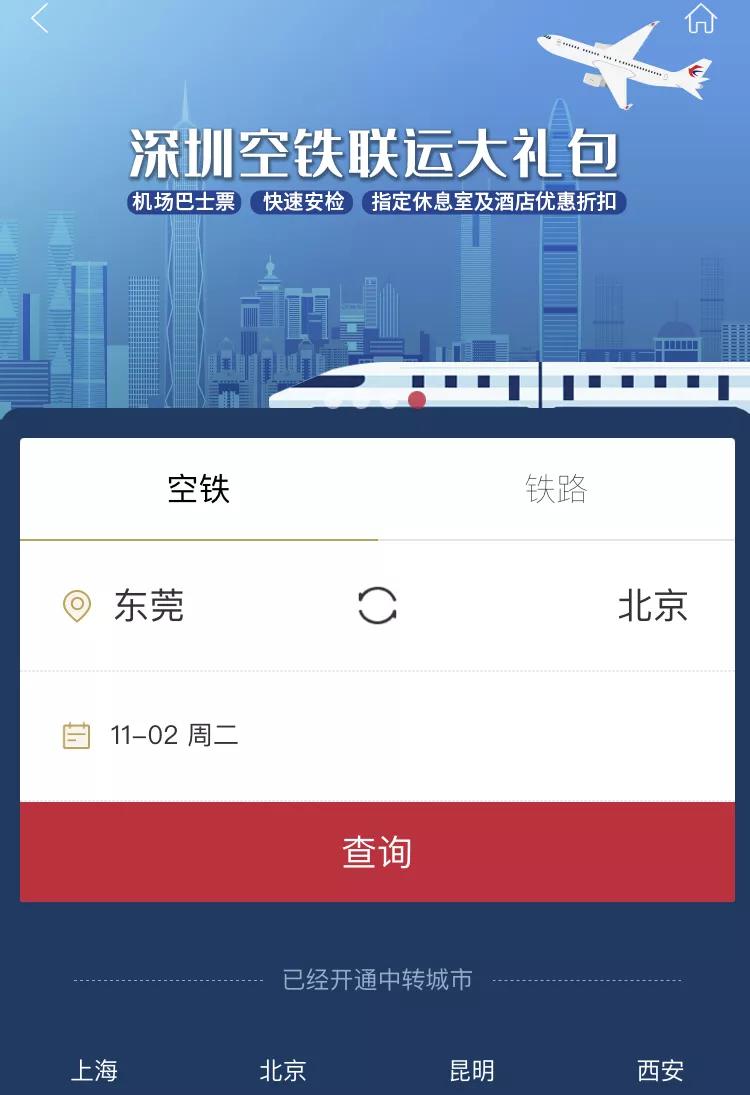Select 西安 in the transfer cities row
750x1095 pixels.
pyautogui.click(x=660, y=1070)
